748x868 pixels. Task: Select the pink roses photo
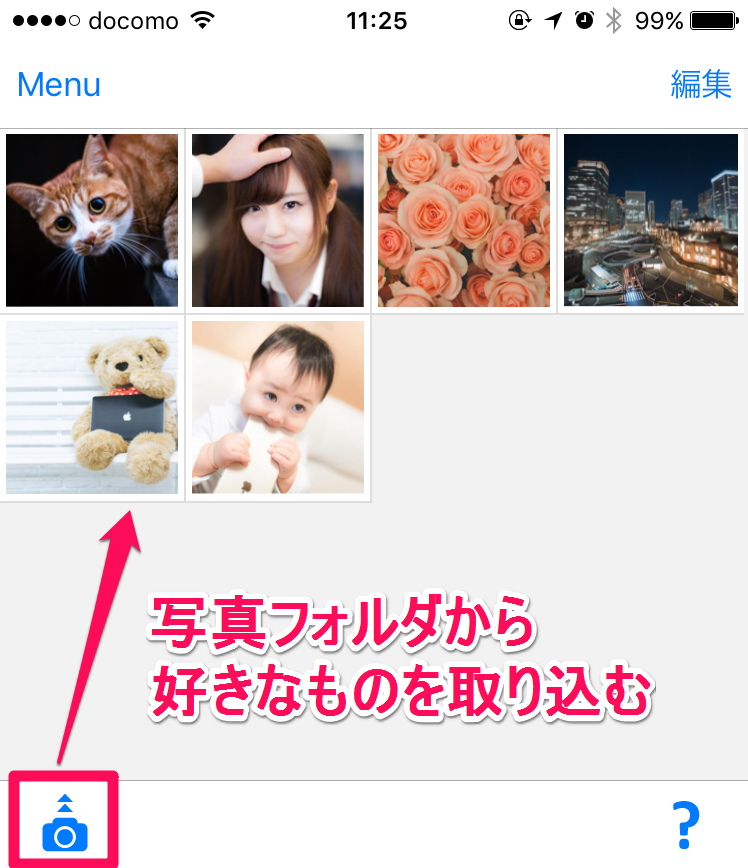(464, 221)
